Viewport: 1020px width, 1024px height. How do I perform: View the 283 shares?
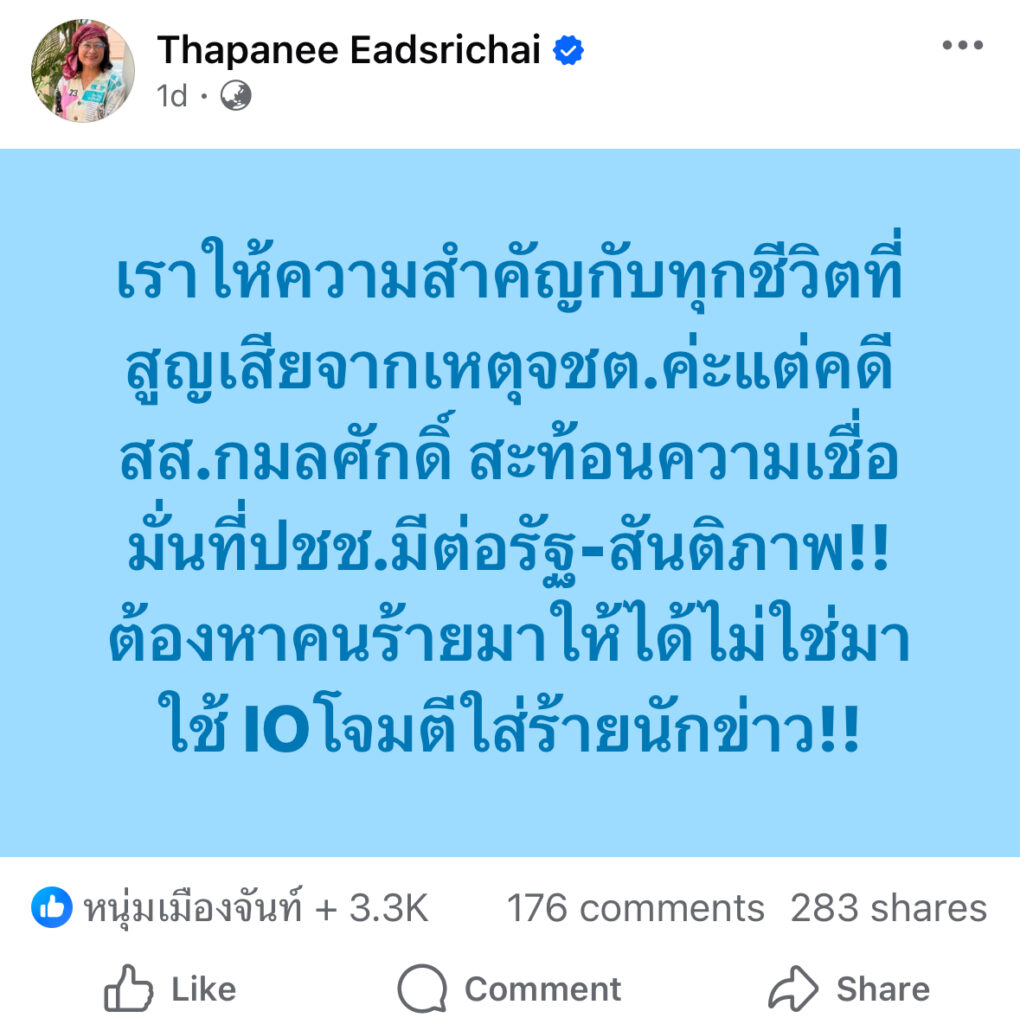(x=888, y=908)
